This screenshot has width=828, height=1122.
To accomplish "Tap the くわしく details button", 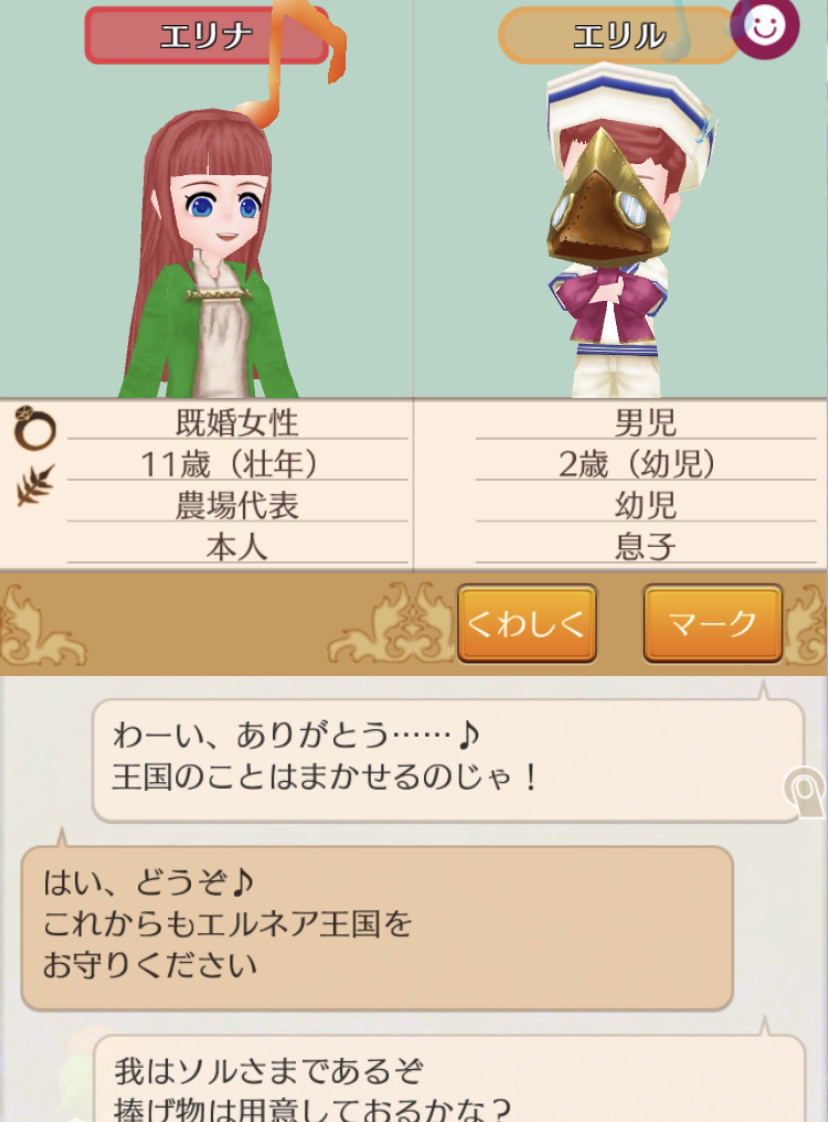I will coord(527,624).
